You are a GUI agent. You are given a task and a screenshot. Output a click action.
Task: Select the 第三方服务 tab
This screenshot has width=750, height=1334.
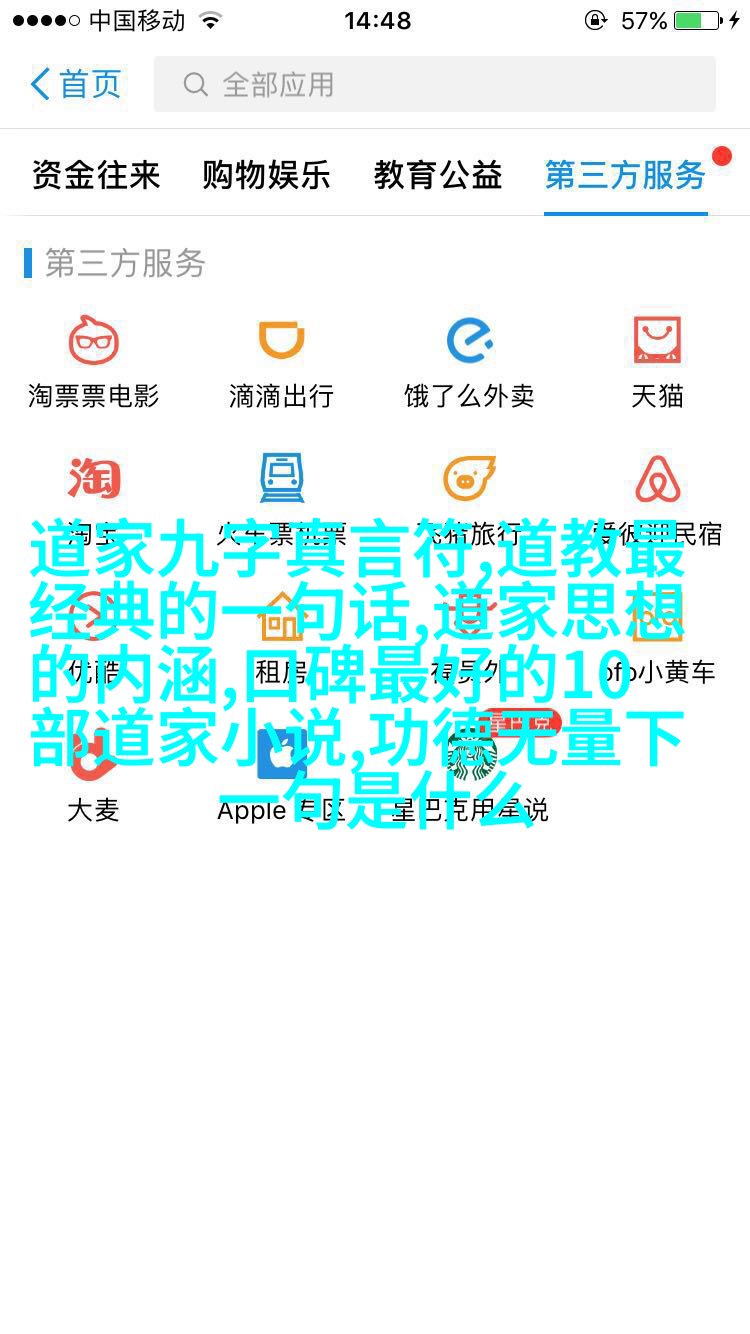(625, 175)
